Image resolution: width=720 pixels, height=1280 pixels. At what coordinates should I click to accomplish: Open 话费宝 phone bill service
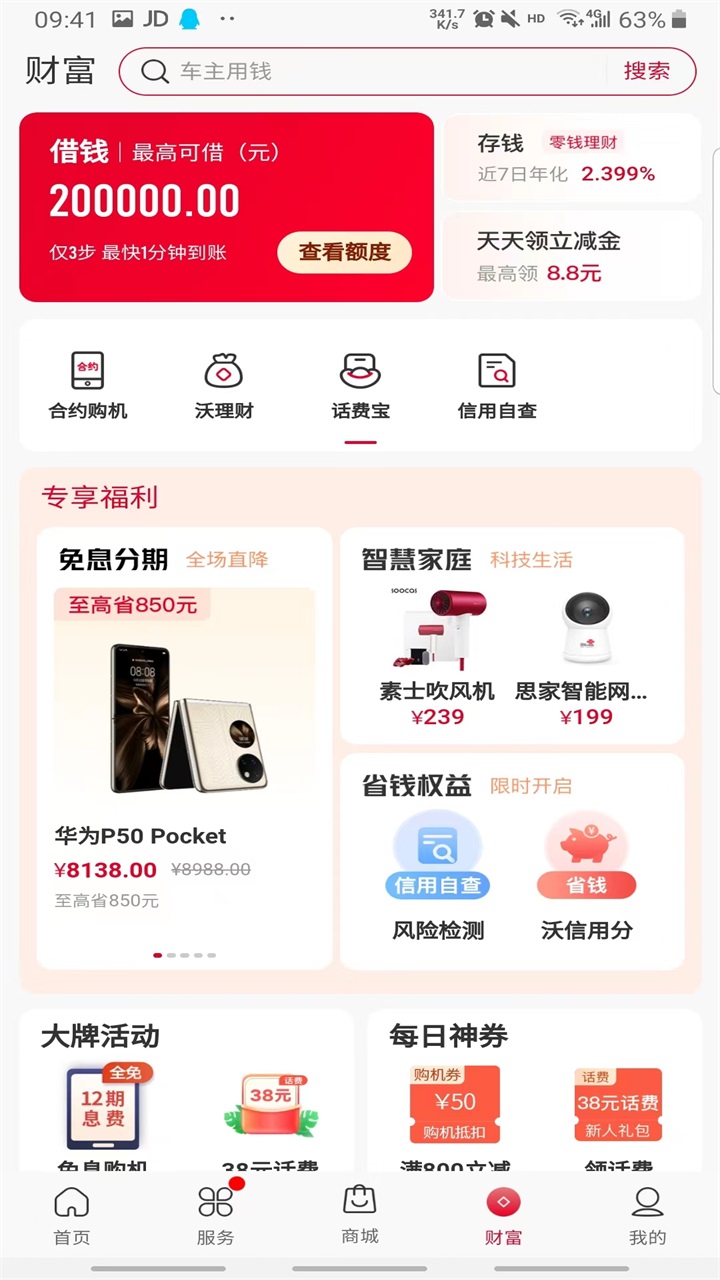point(360,383)
